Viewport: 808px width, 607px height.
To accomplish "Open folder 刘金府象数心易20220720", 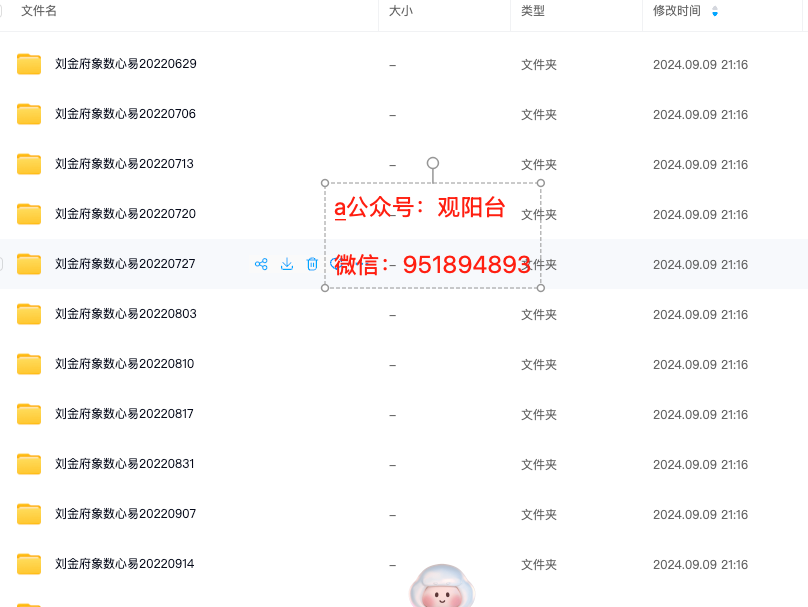I will [x=125, y=214].
